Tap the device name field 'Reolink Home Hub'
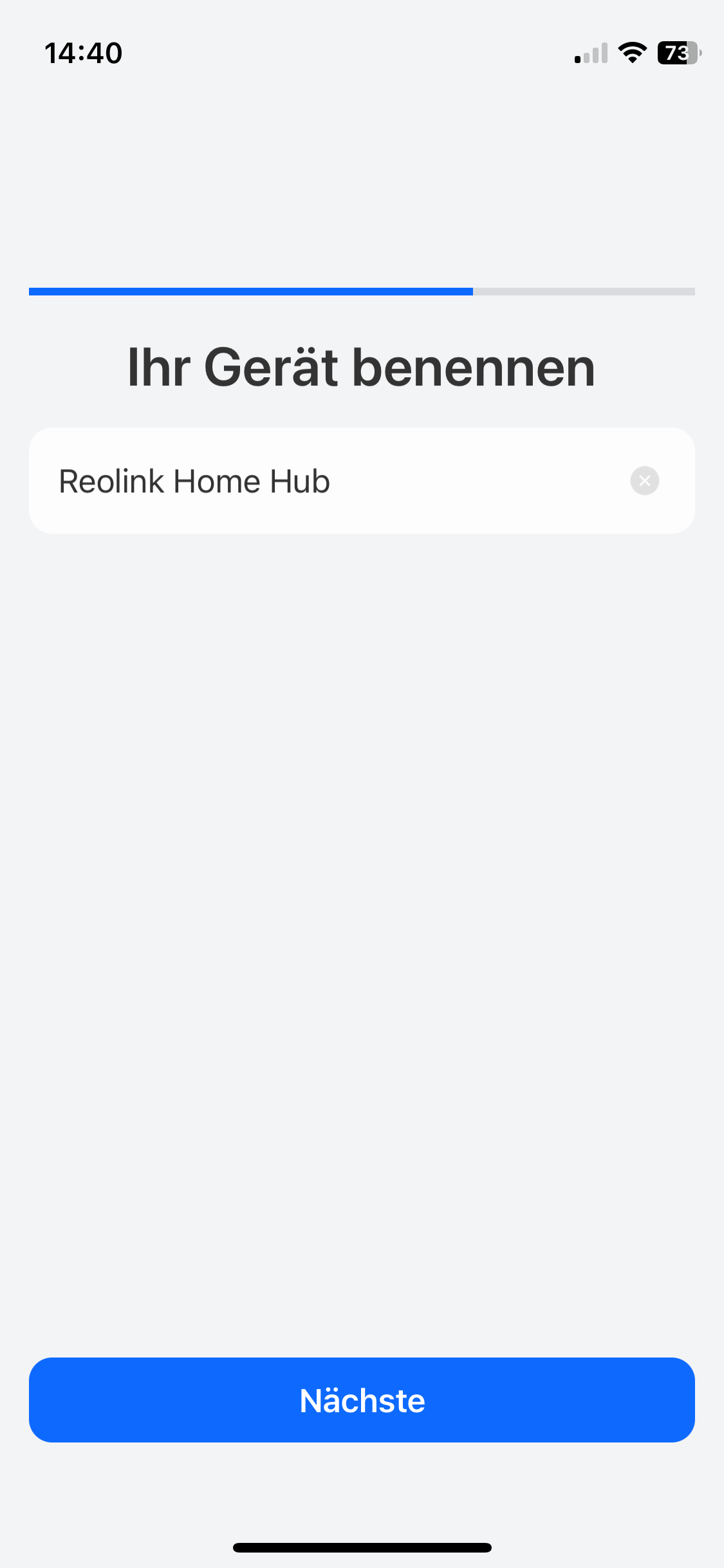The image size is (724, 1568). click(x=322, y=481)
